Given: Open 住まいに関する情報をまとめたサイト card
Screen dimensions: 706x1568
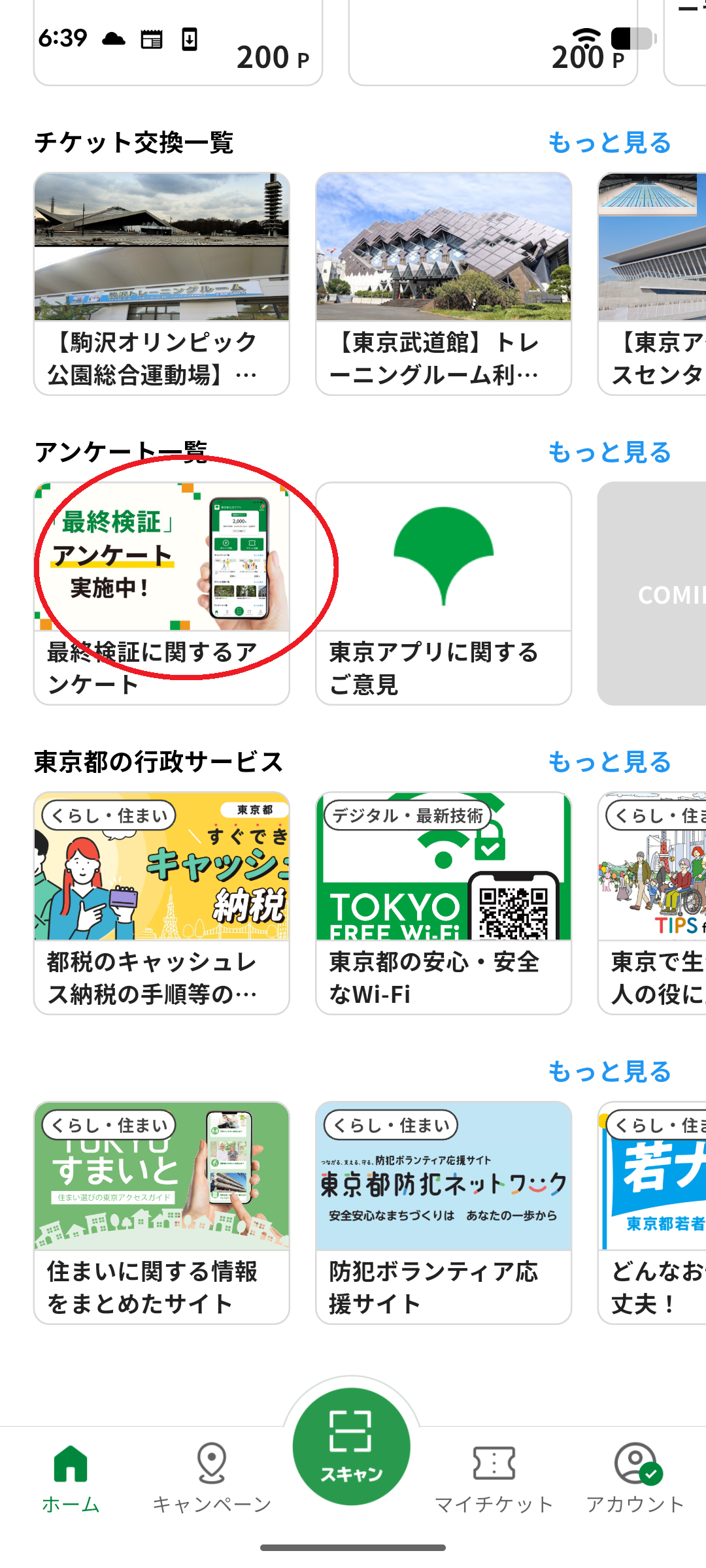Looking at the screenshot, I should 161,1213.
